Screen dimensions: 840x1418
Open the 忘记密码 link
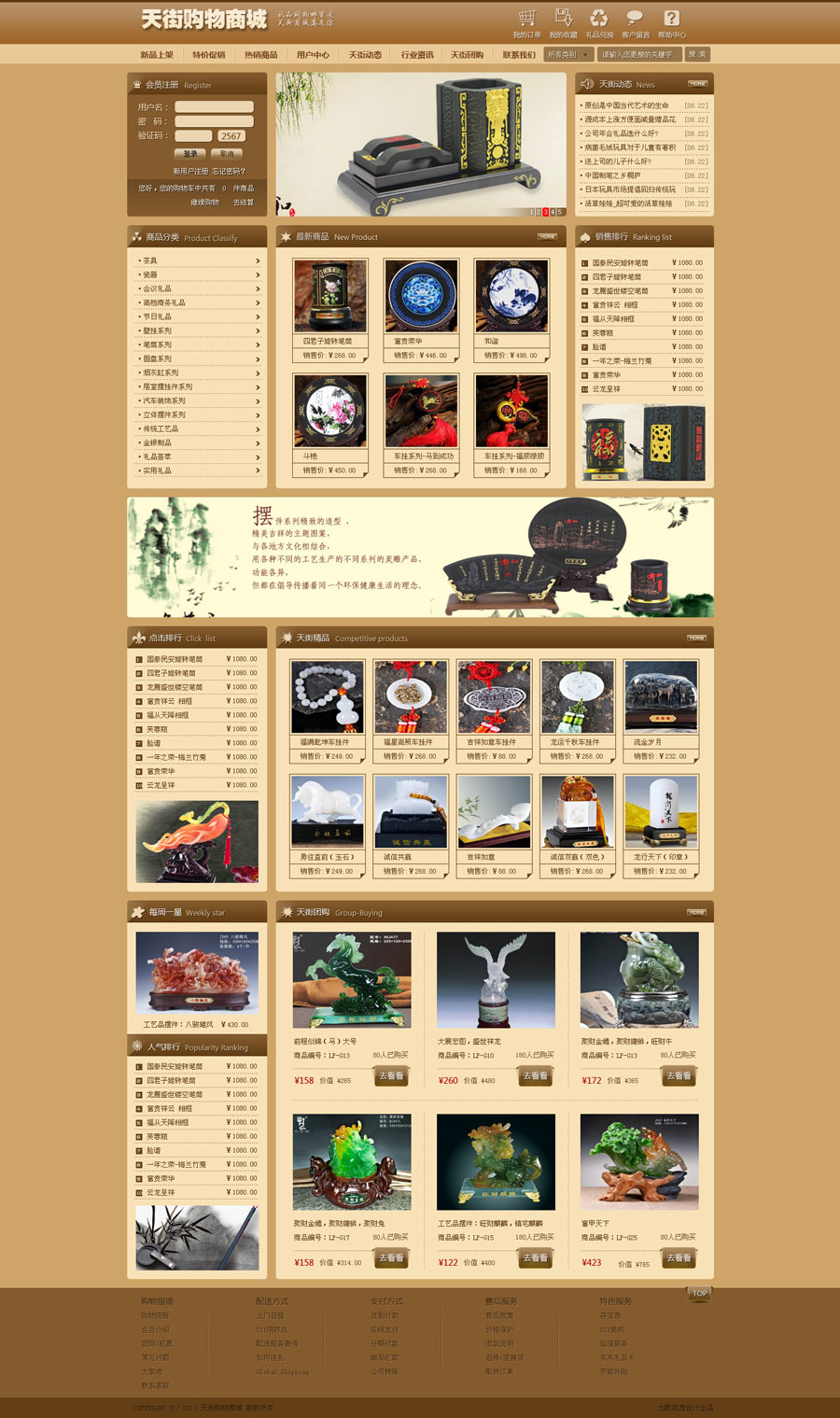click(x=229, y=172)
